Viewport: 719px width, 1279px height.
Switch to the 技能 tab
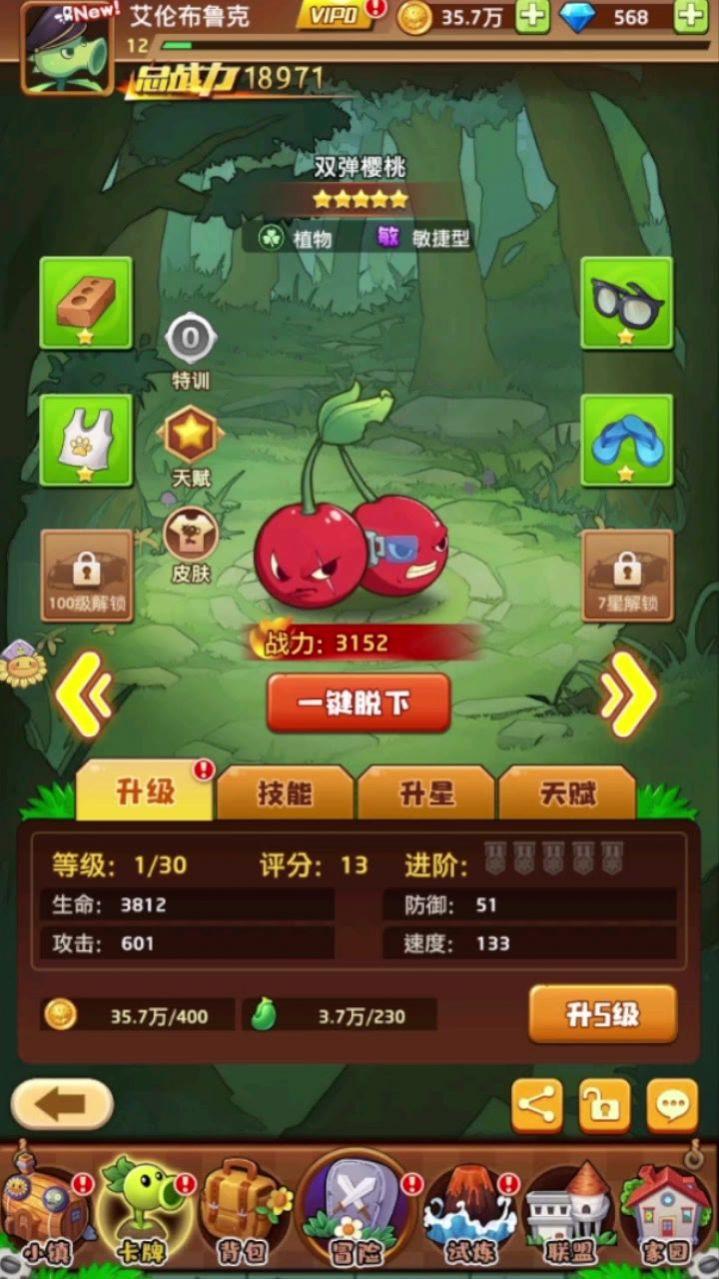pyautogui.click(x=284, y=794)
